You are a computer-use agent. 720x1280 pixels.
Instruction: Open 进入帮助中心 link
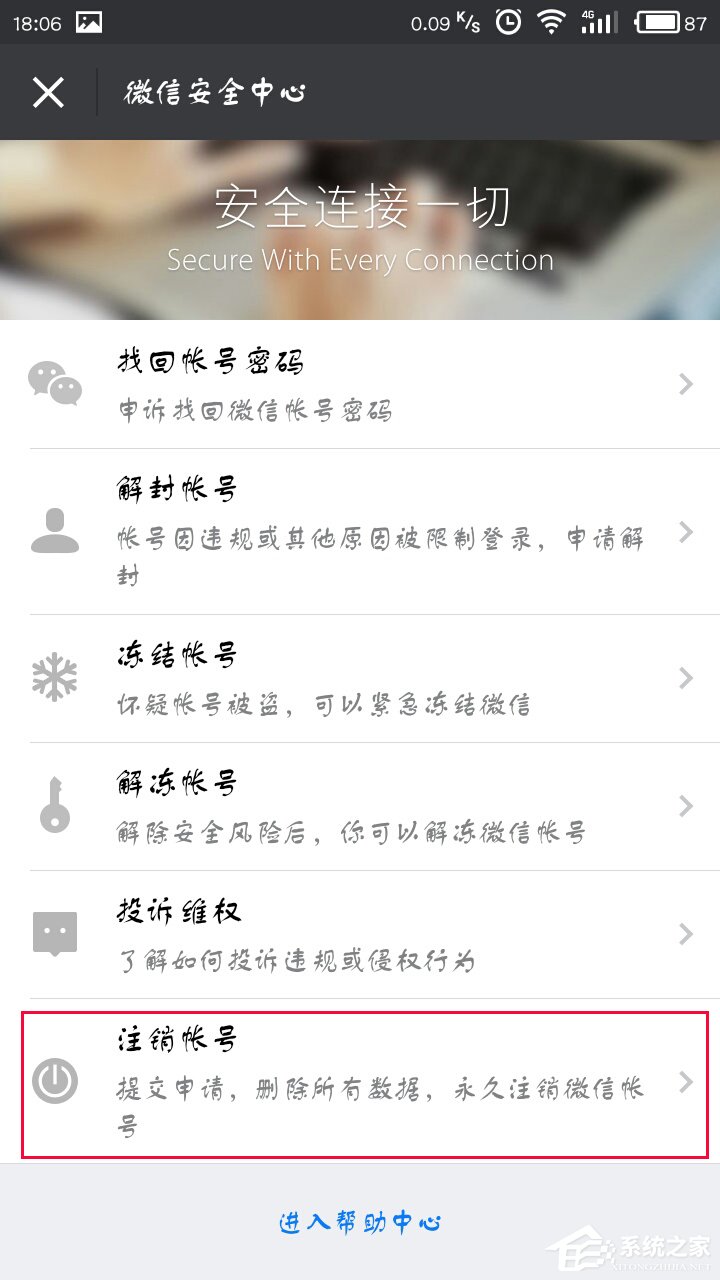pyautogui.click(x=360, y=1221)
